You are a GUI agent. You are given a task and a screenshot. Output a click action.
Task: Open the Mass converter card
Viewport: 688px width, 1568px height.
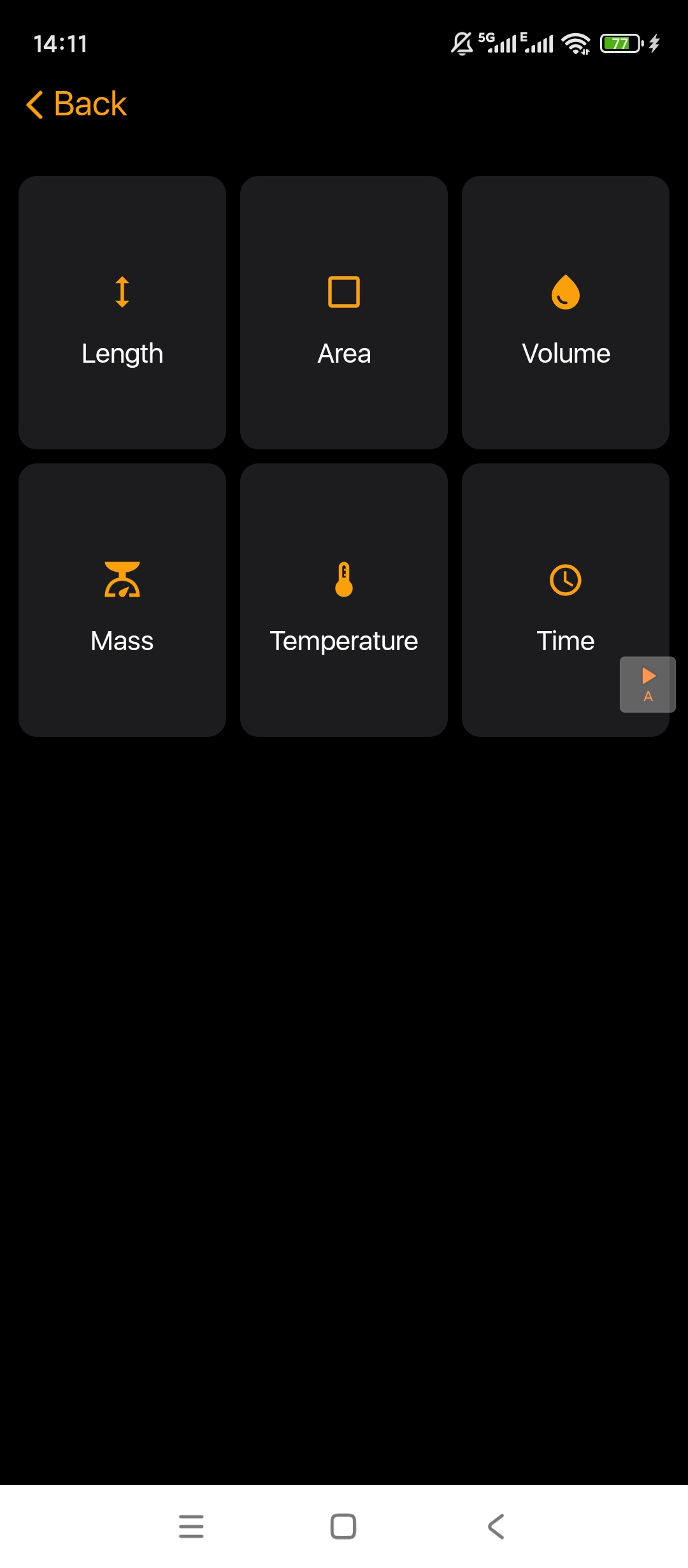(x=122, y=599)
